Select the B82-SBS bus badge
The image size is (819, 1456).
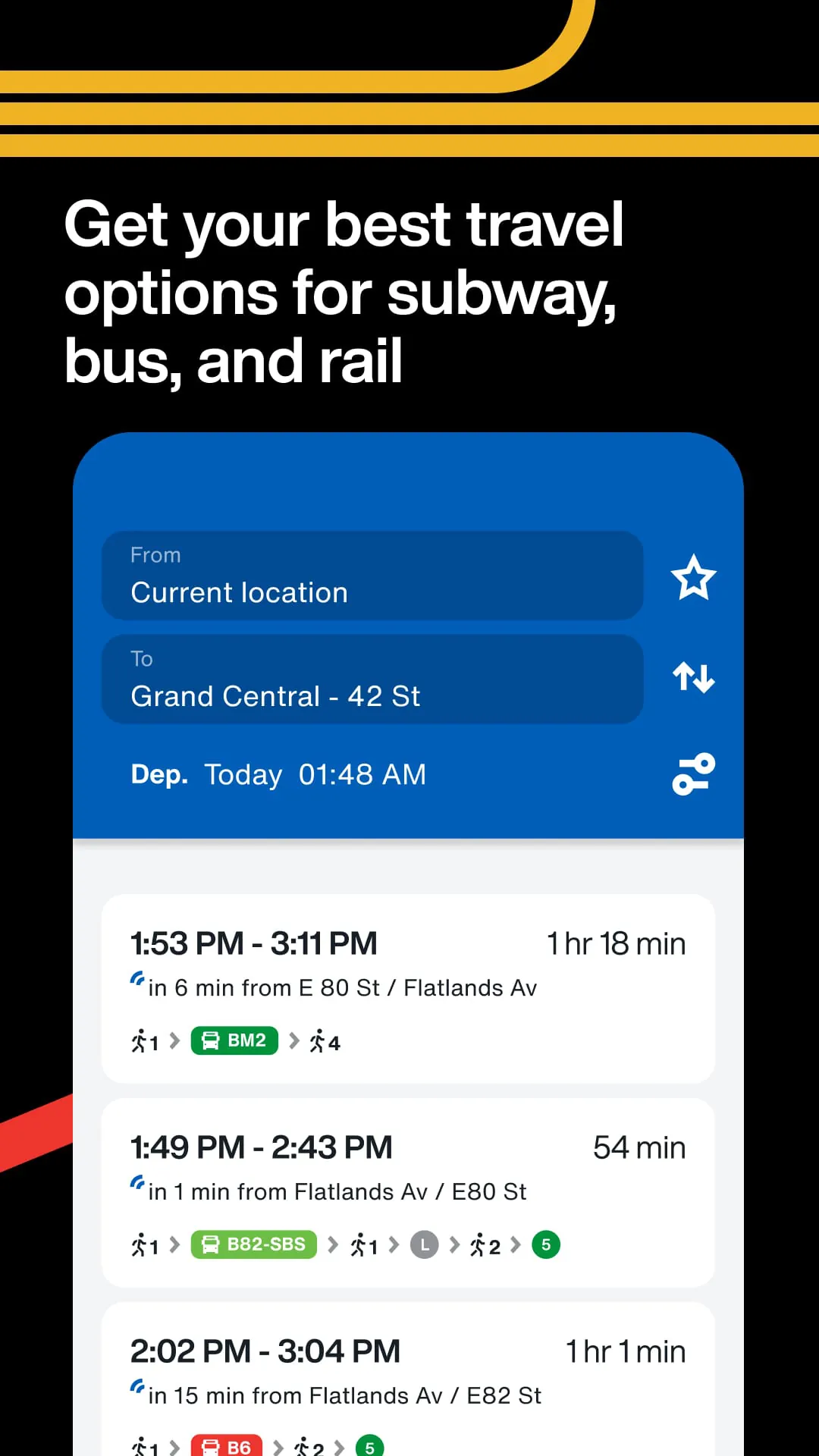pyautogui.click(x=253, y=1244)
